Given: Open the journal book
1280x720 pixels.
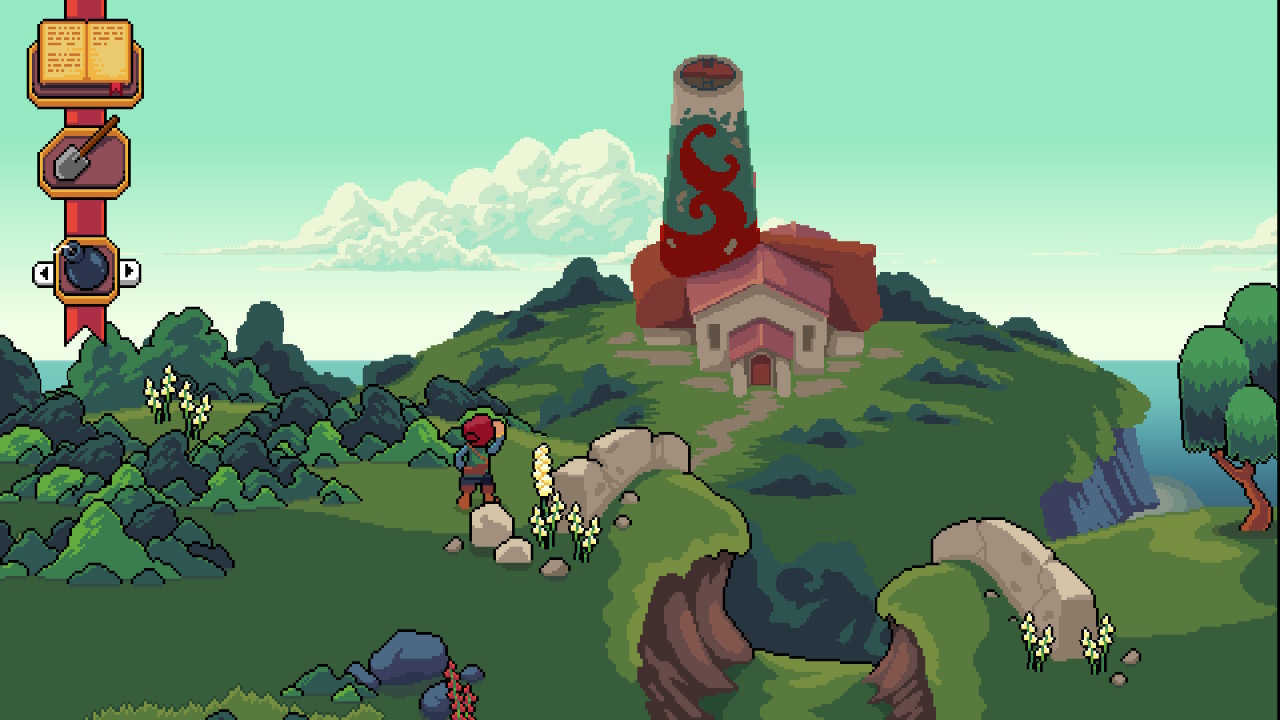Looking at the screenshot, I should pos(85,62).
